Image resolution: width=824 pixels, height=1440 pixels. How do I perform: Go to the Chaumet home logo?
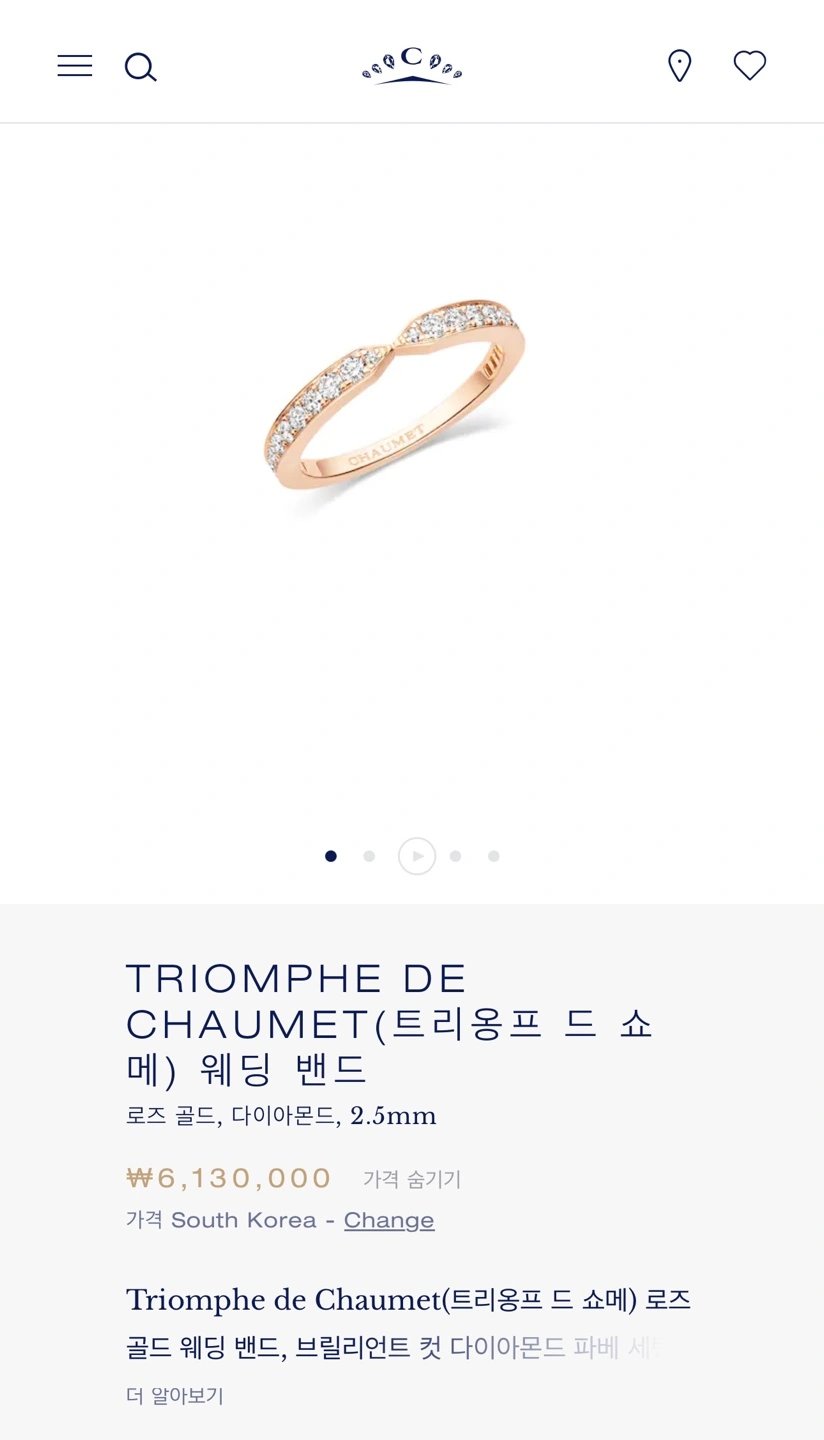[x=412, y=66]
